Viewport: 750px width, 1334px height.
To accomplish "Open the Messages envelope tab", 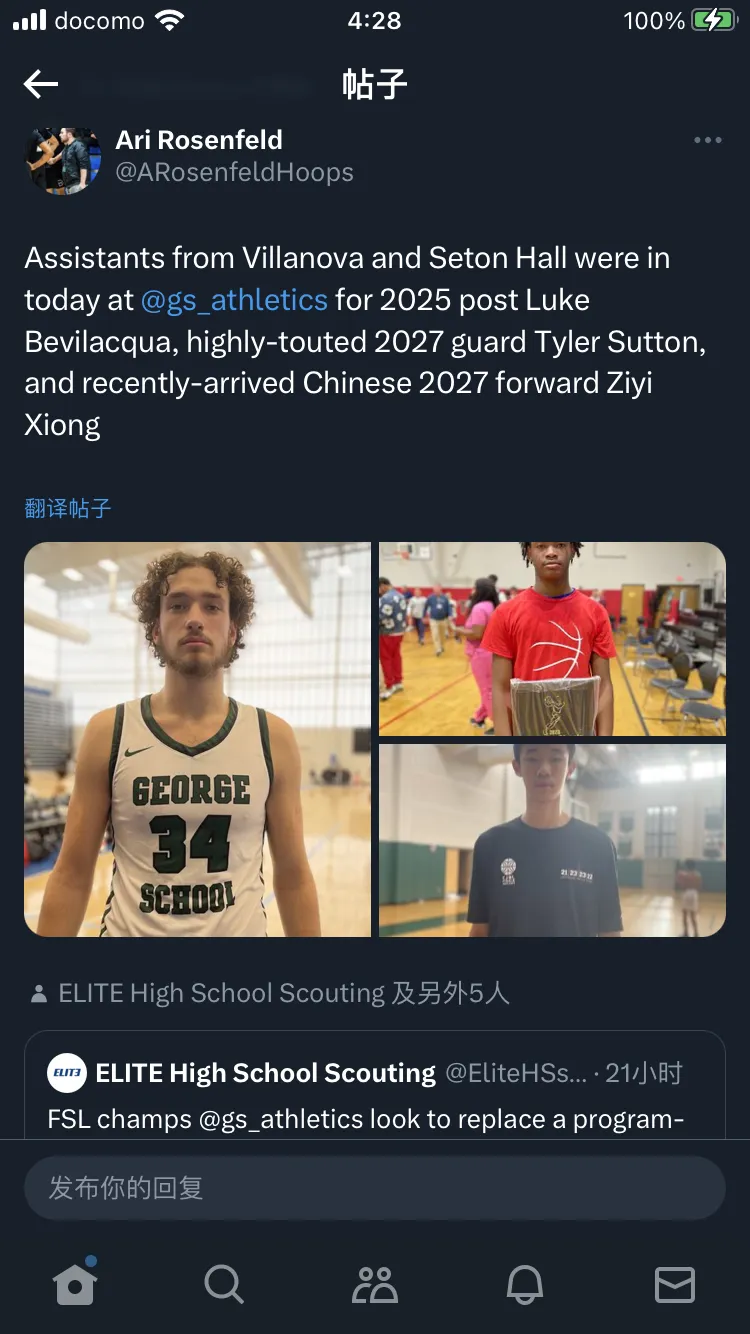I will coord(675,1284).
